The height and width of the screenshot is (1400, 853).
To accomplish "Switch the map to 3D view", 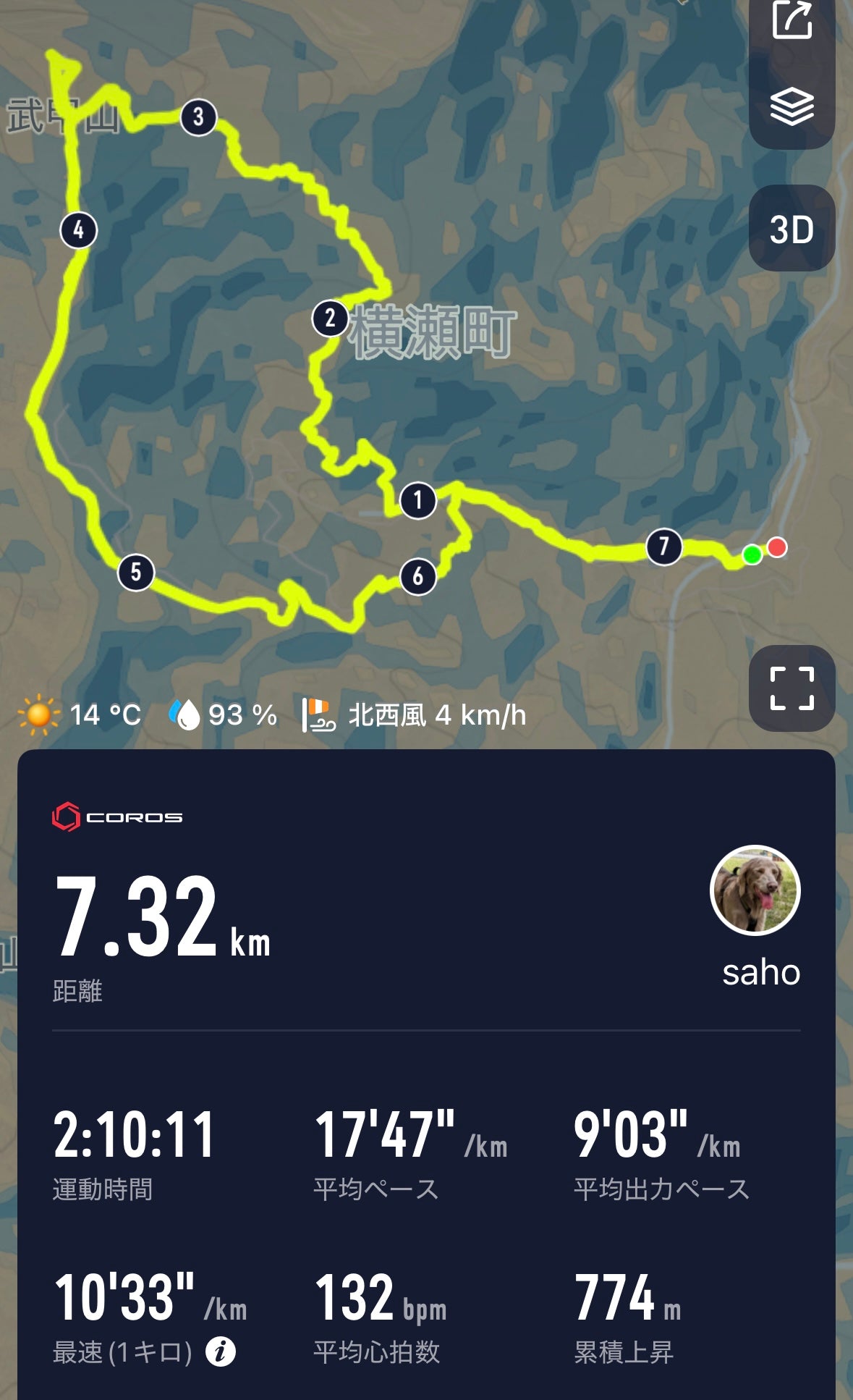I will 792,229.
